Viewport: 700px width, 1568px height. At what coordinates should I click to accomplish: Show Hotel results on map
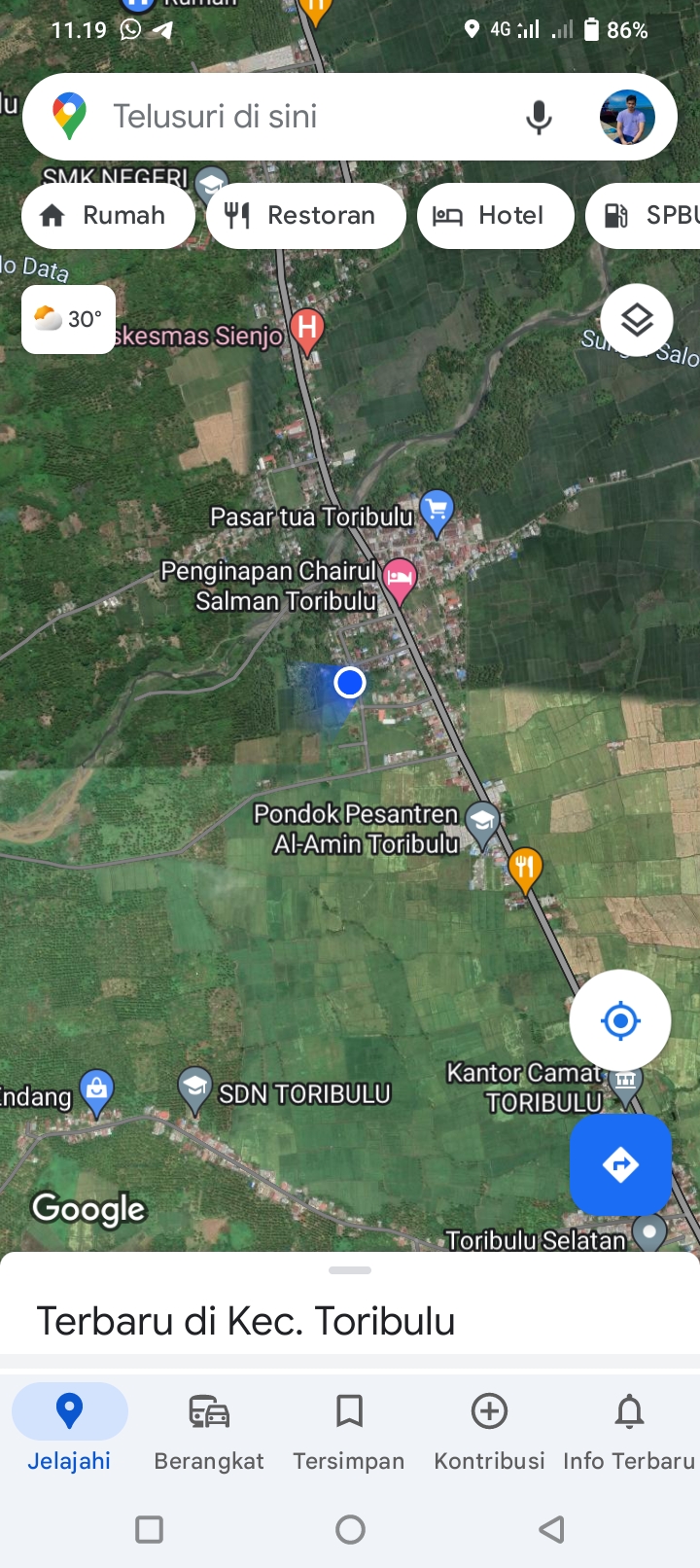point(495,216)
